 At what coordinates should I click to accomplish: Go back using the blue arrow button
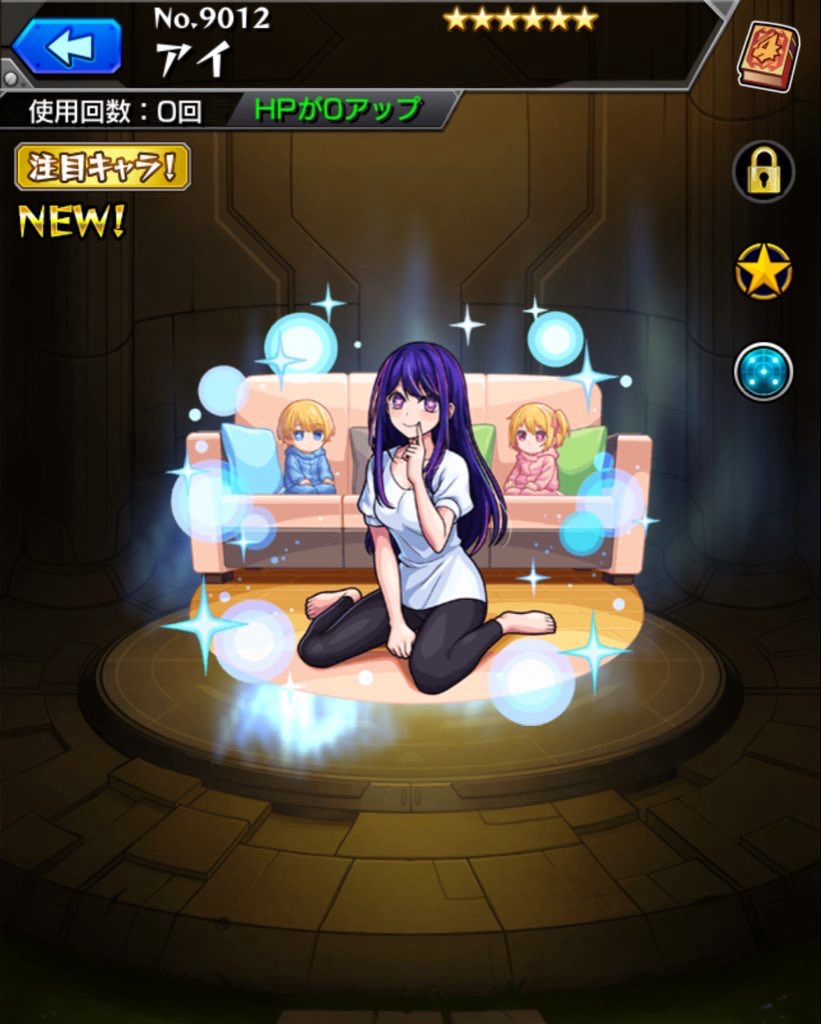point(67,46)
